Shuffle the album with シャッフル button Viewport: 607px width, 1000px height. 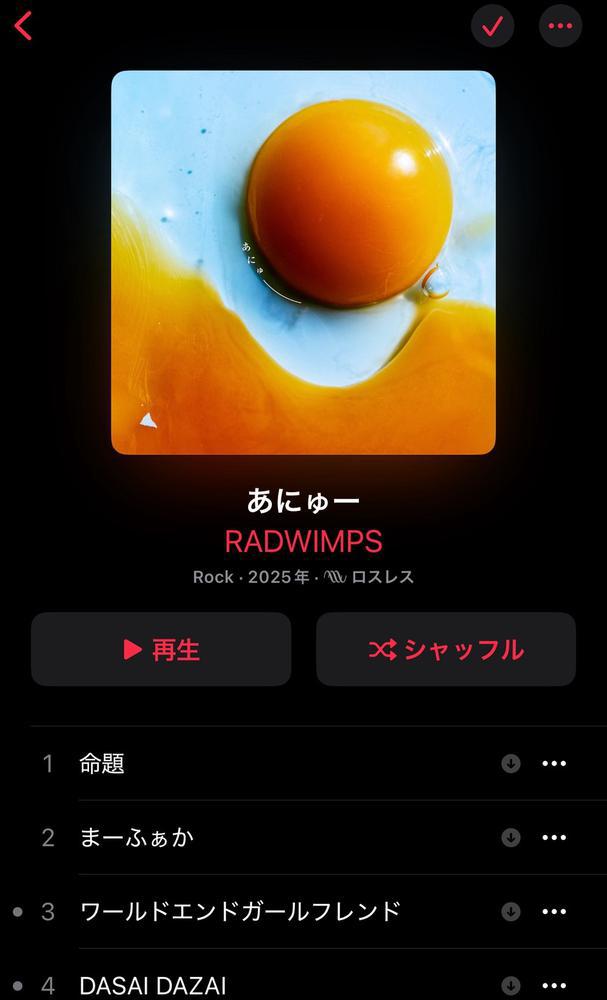point(446,650)
